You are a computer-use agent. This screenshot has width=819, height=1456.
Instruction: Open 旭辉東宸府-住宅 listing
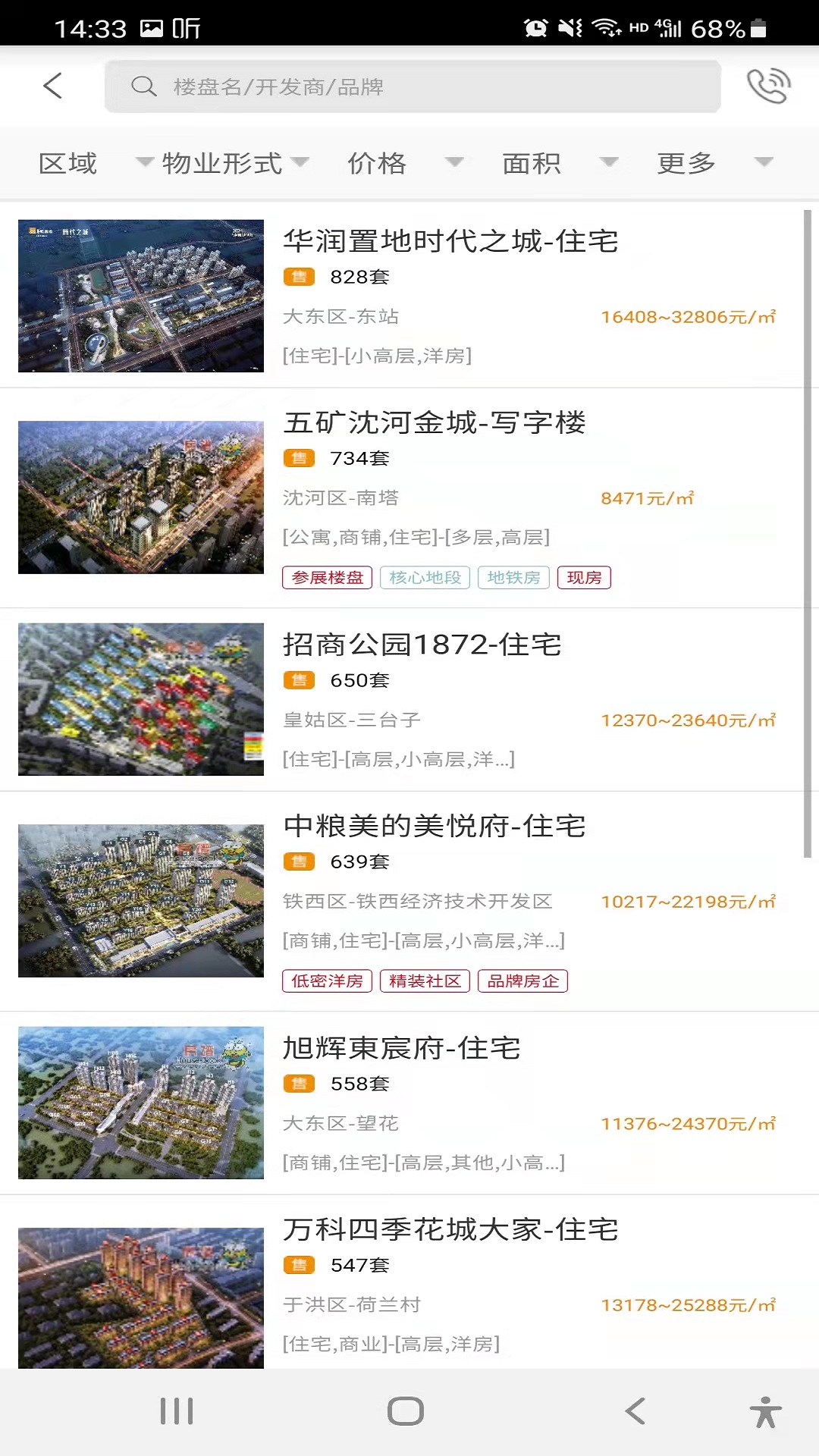(402, 1049)
